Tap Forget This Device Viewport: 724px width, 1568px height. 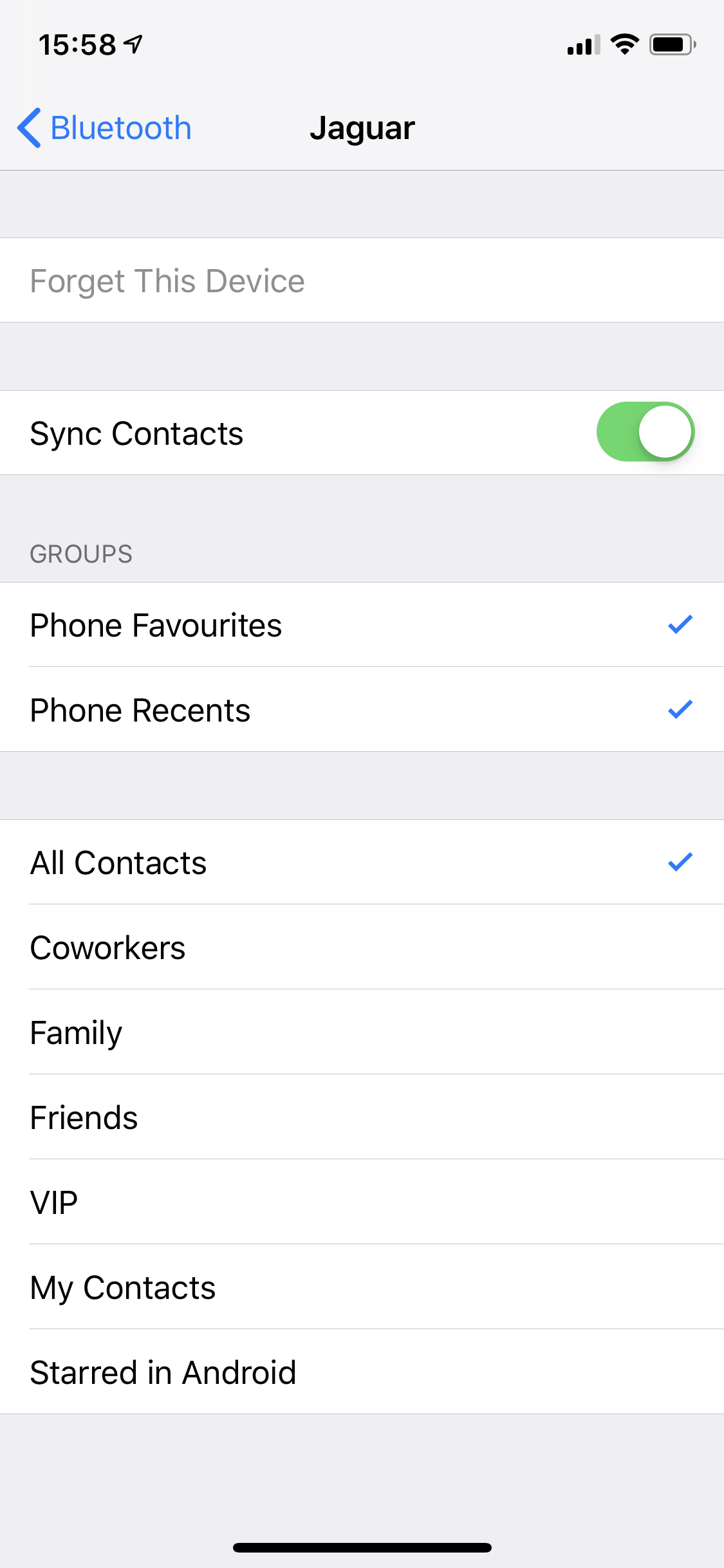(x=167, y=281)
